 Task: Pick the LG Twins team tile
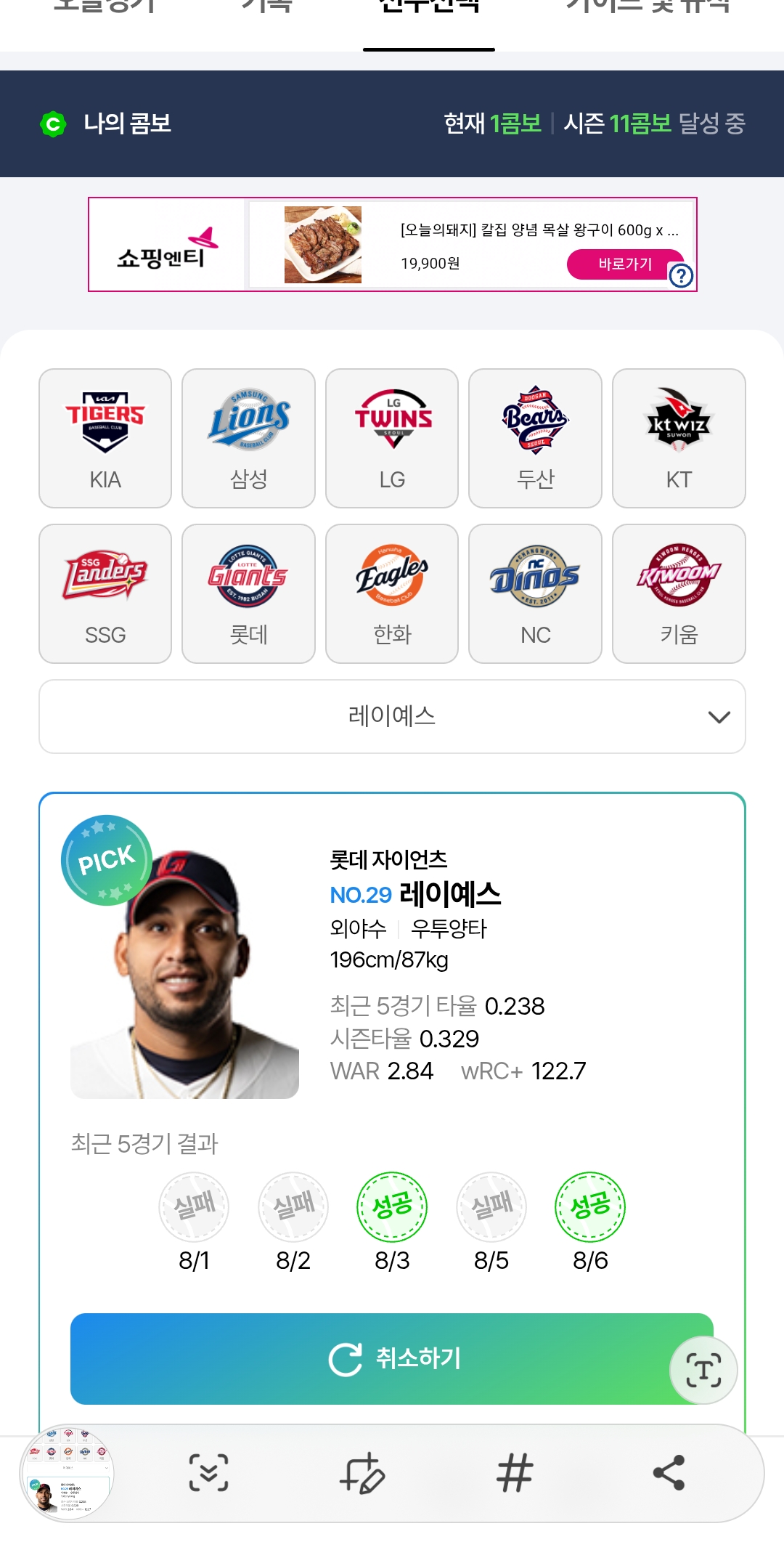coord(392,438)
